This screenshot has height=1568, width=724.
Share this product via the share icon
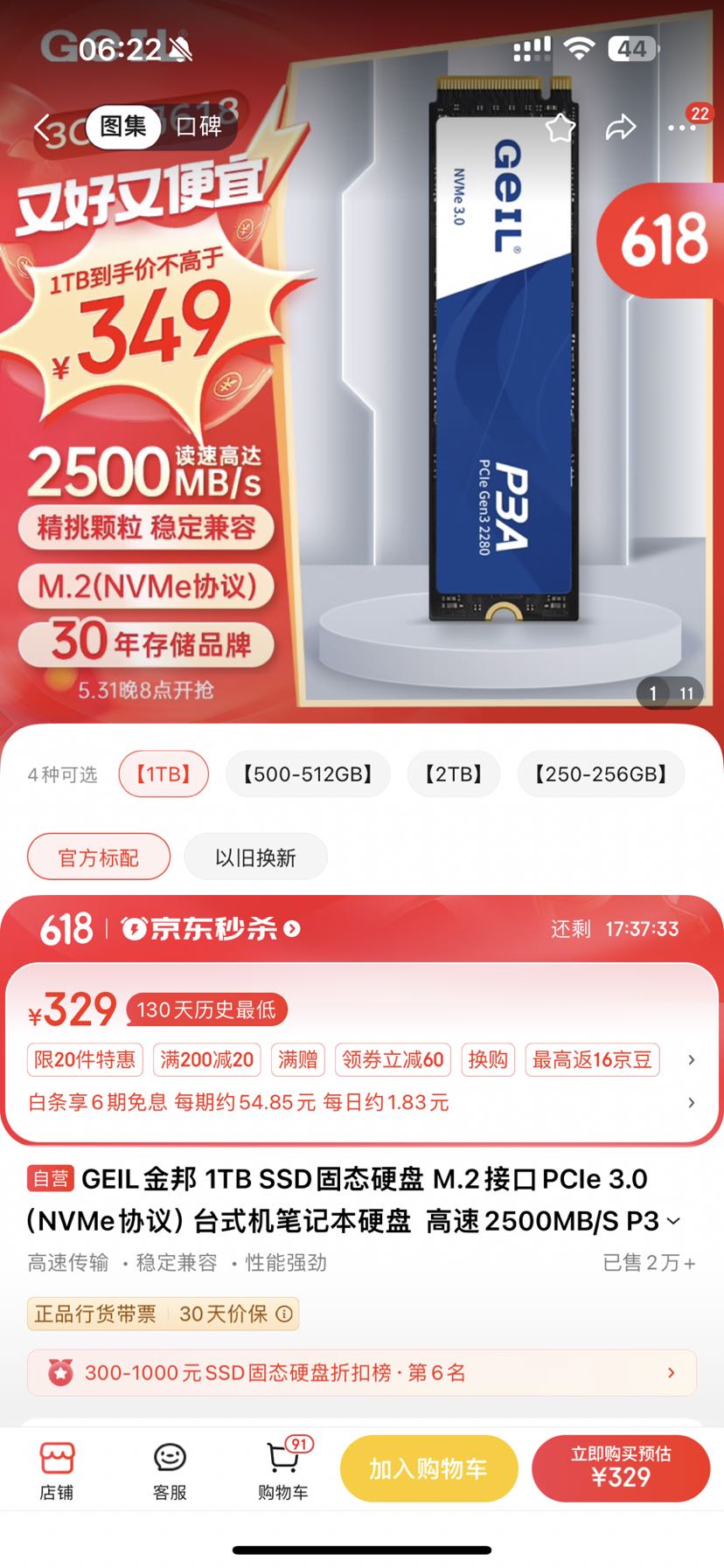tap(623, 127)
